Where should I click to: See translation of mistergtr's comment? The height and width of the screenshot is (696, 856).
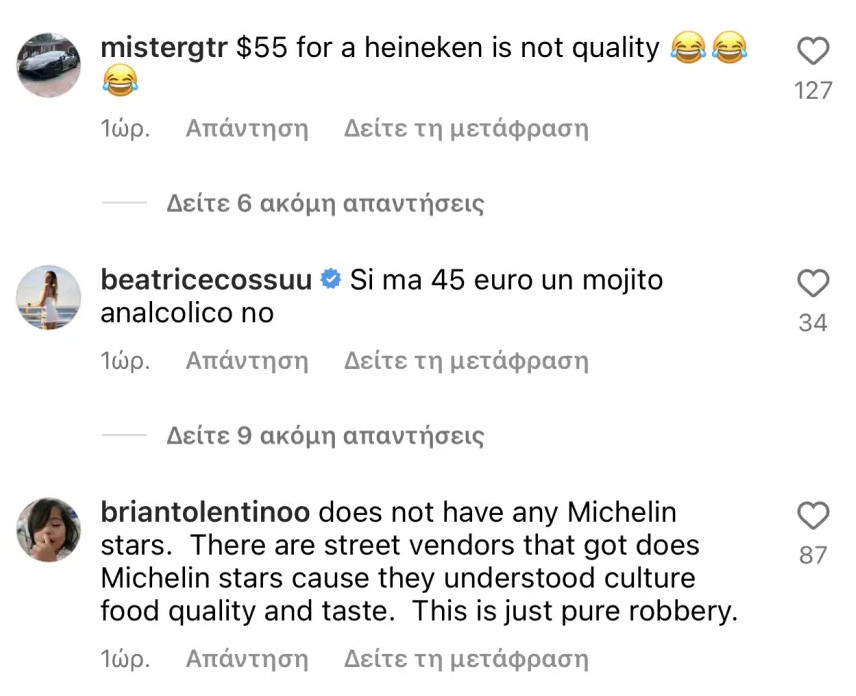tap(466, 129)
